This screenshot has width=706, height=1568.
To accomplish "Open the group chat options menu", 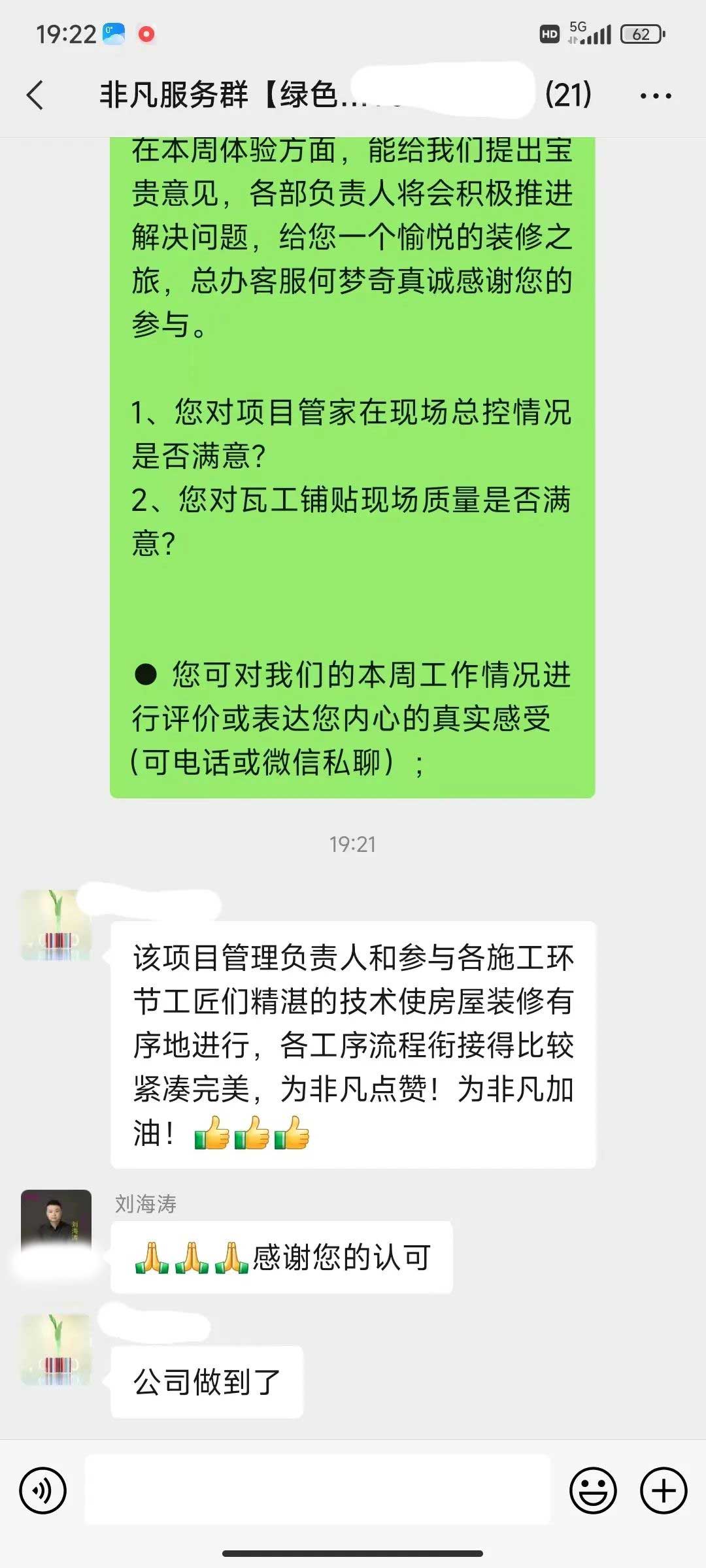I will click(x=655, y=95).
